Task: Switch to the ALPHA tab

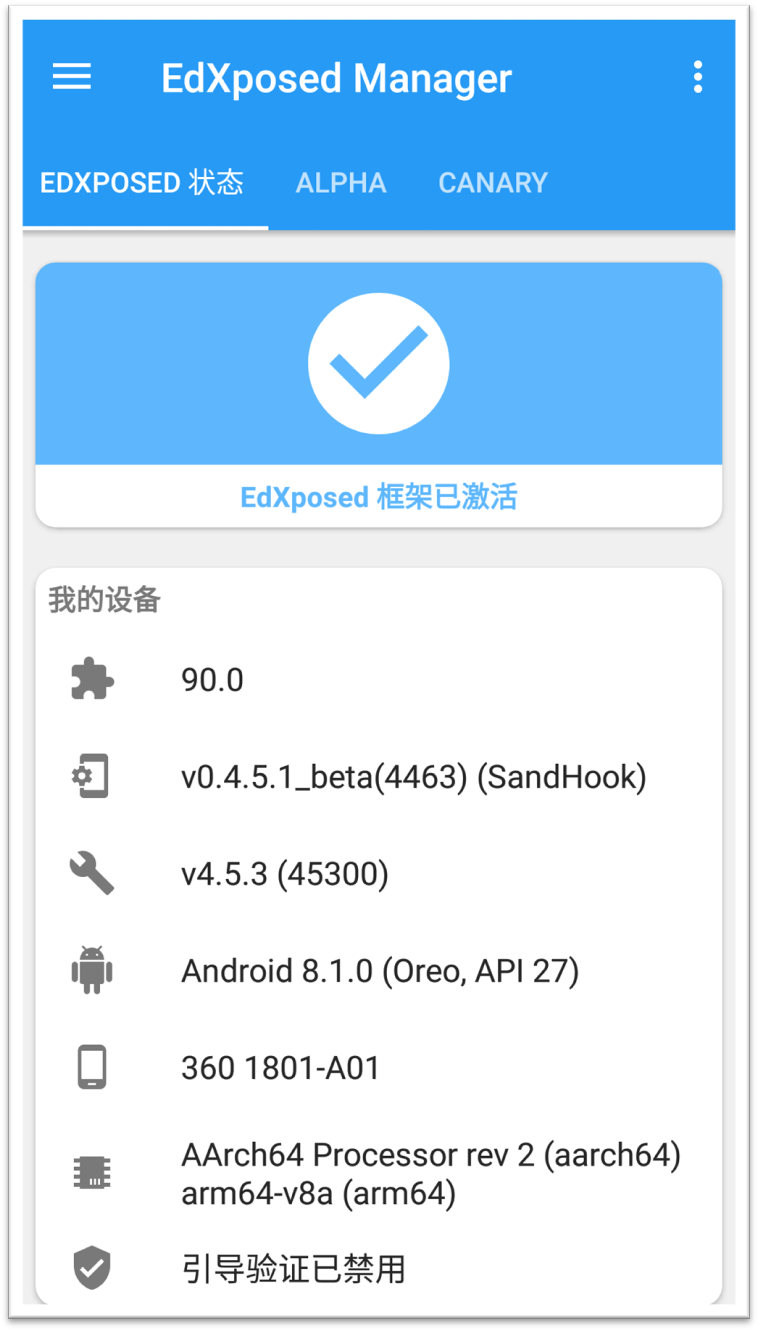Action: 341,182
